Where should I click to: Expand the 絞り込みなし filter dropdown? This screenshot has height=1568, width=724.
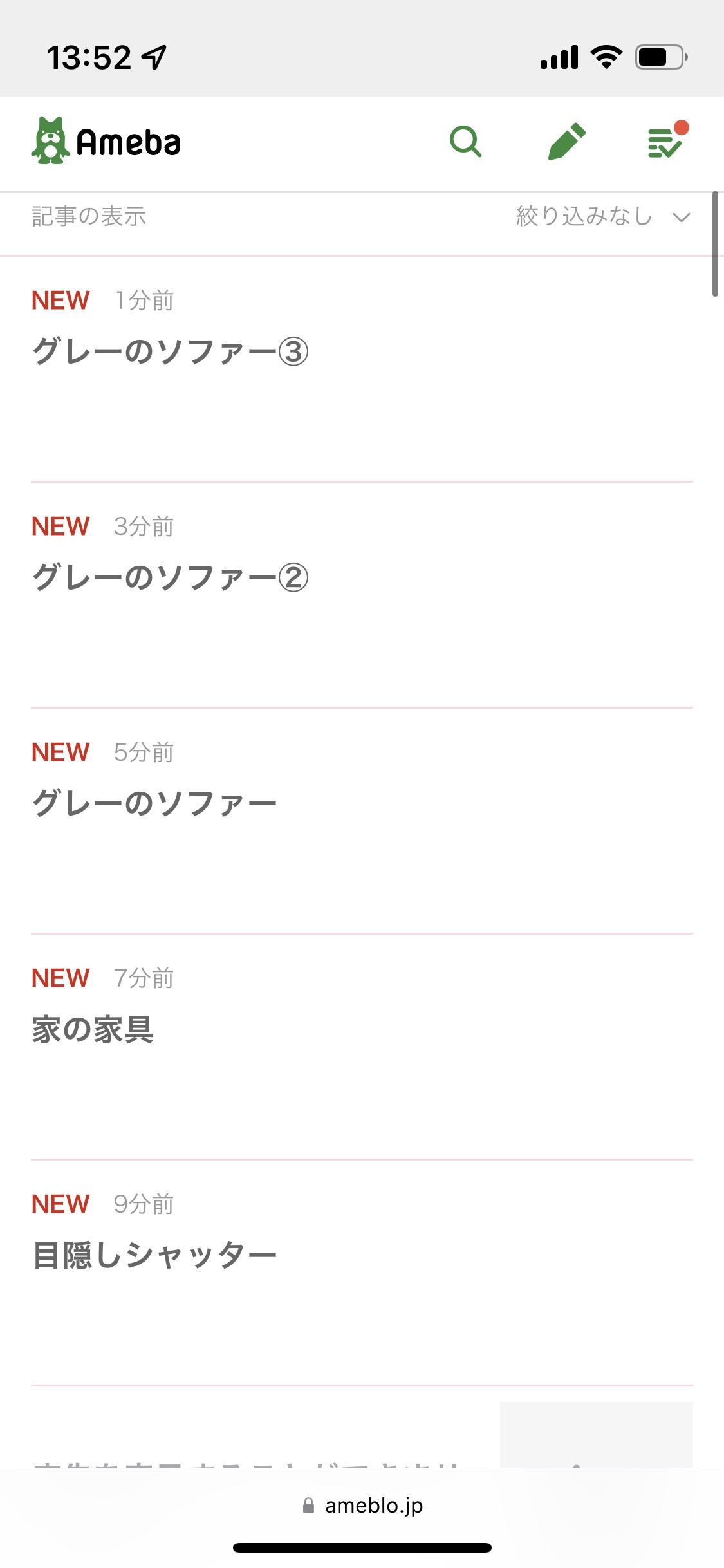point(602,216)
